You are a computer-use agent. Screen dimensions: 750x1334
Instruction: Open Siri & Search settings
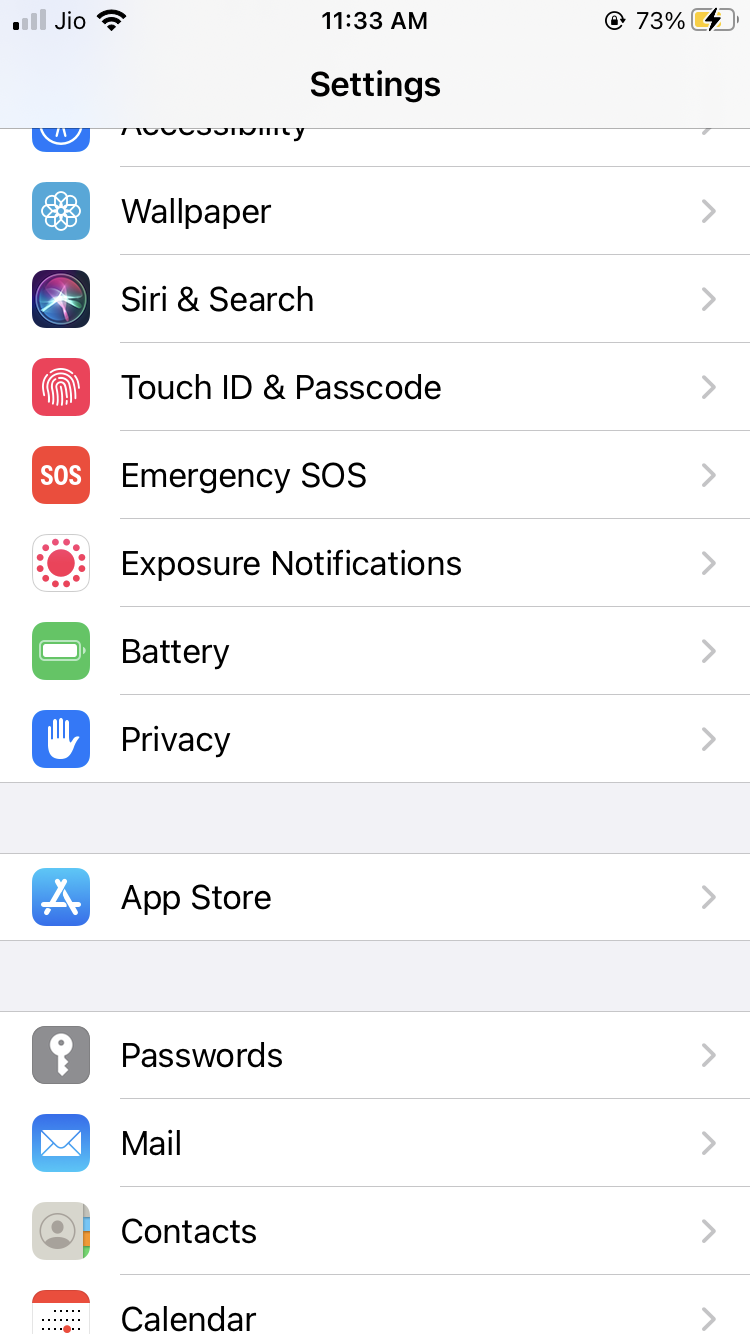pyautogui.click(x=375, y=299)
